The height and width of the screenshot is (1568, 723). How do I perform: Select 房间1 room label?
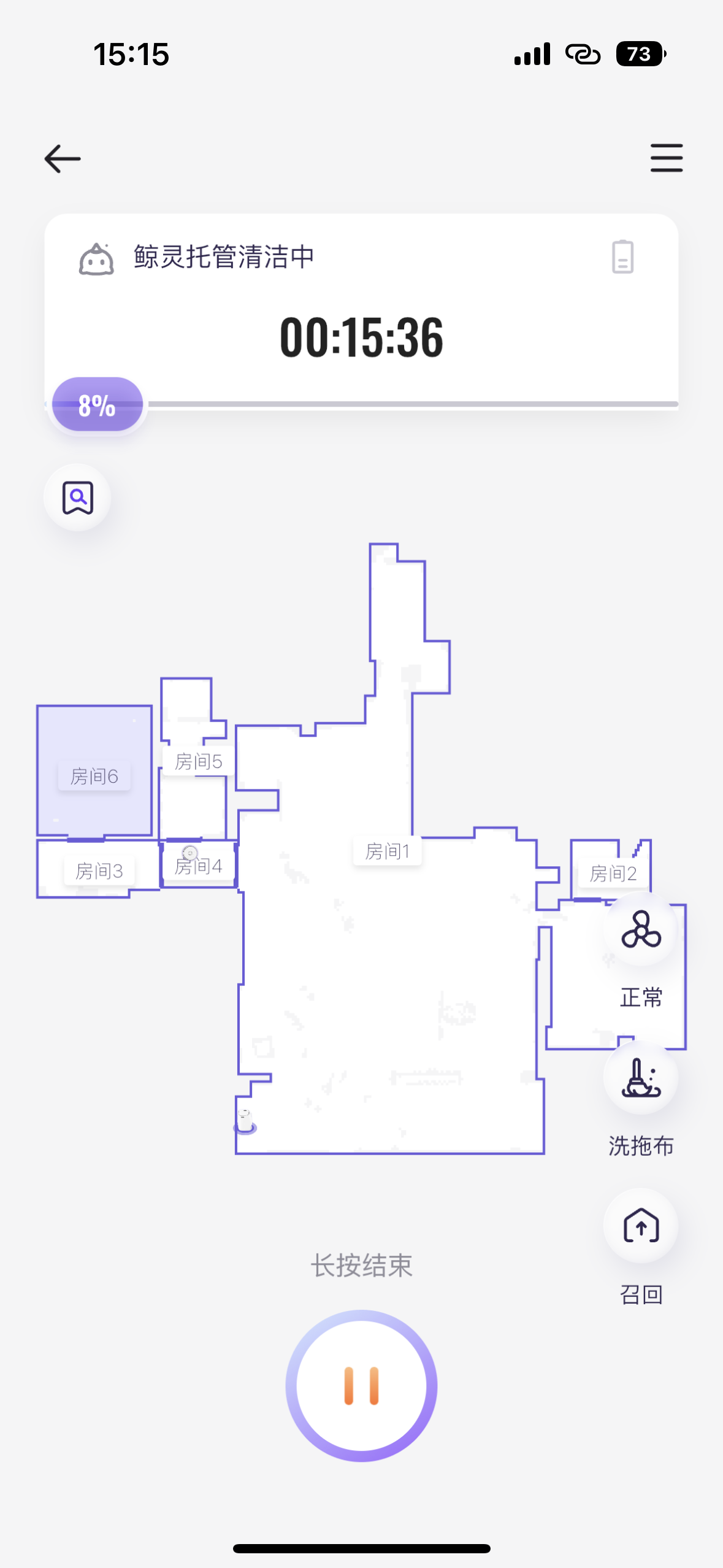[387, 851]
